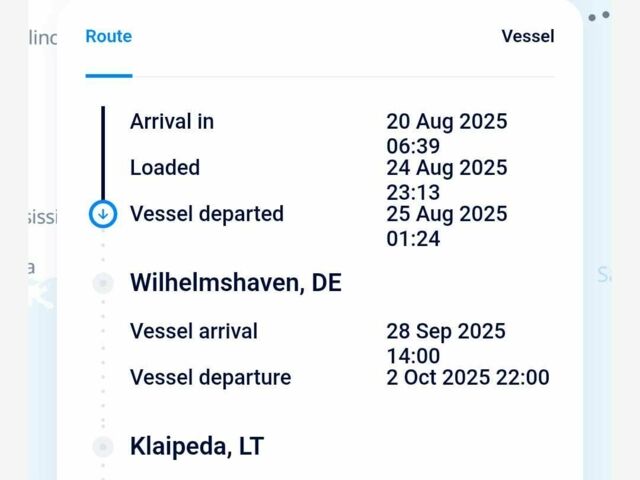Switch to the Vessel tab
Screen dimensions: 640x480
click(x=527, y=37)
